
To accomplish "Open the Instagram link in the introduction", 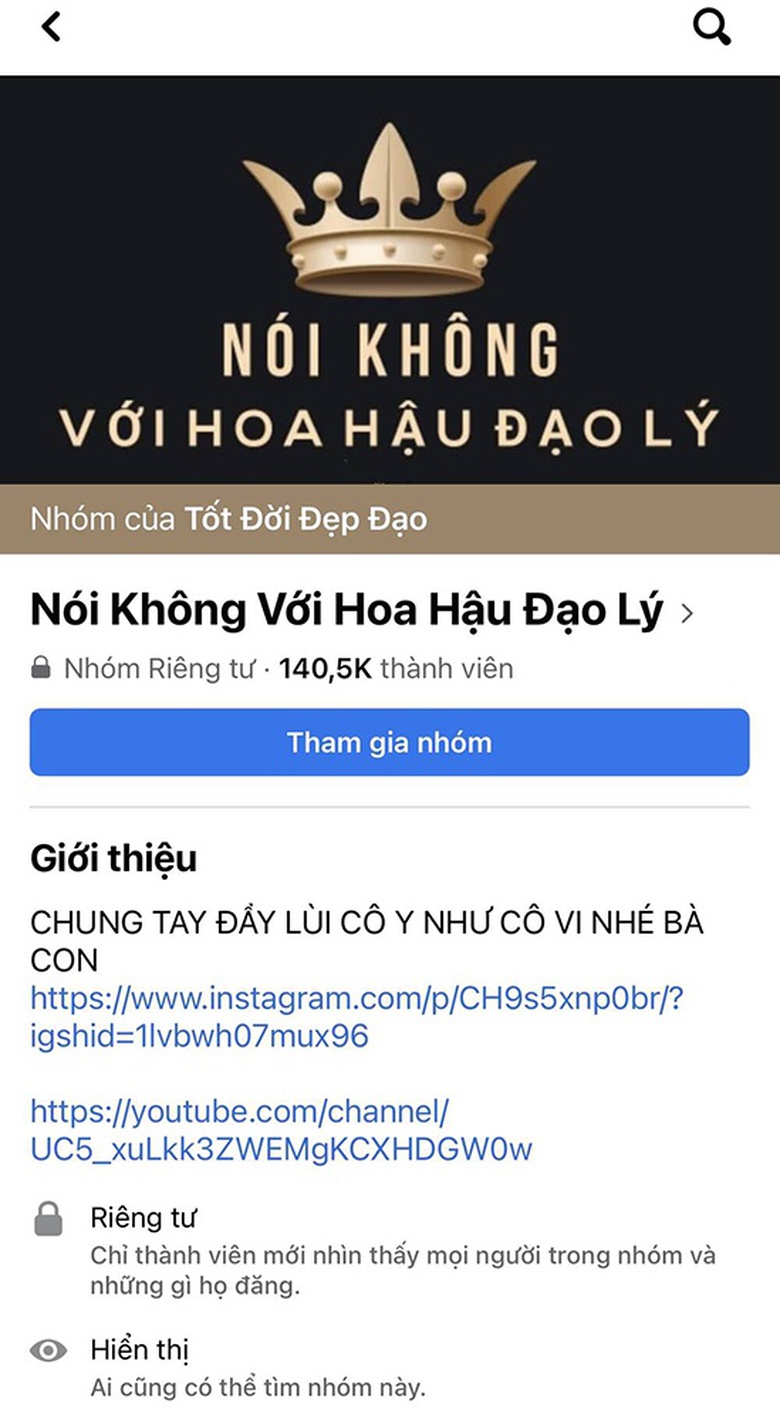I will (356, 1017).
